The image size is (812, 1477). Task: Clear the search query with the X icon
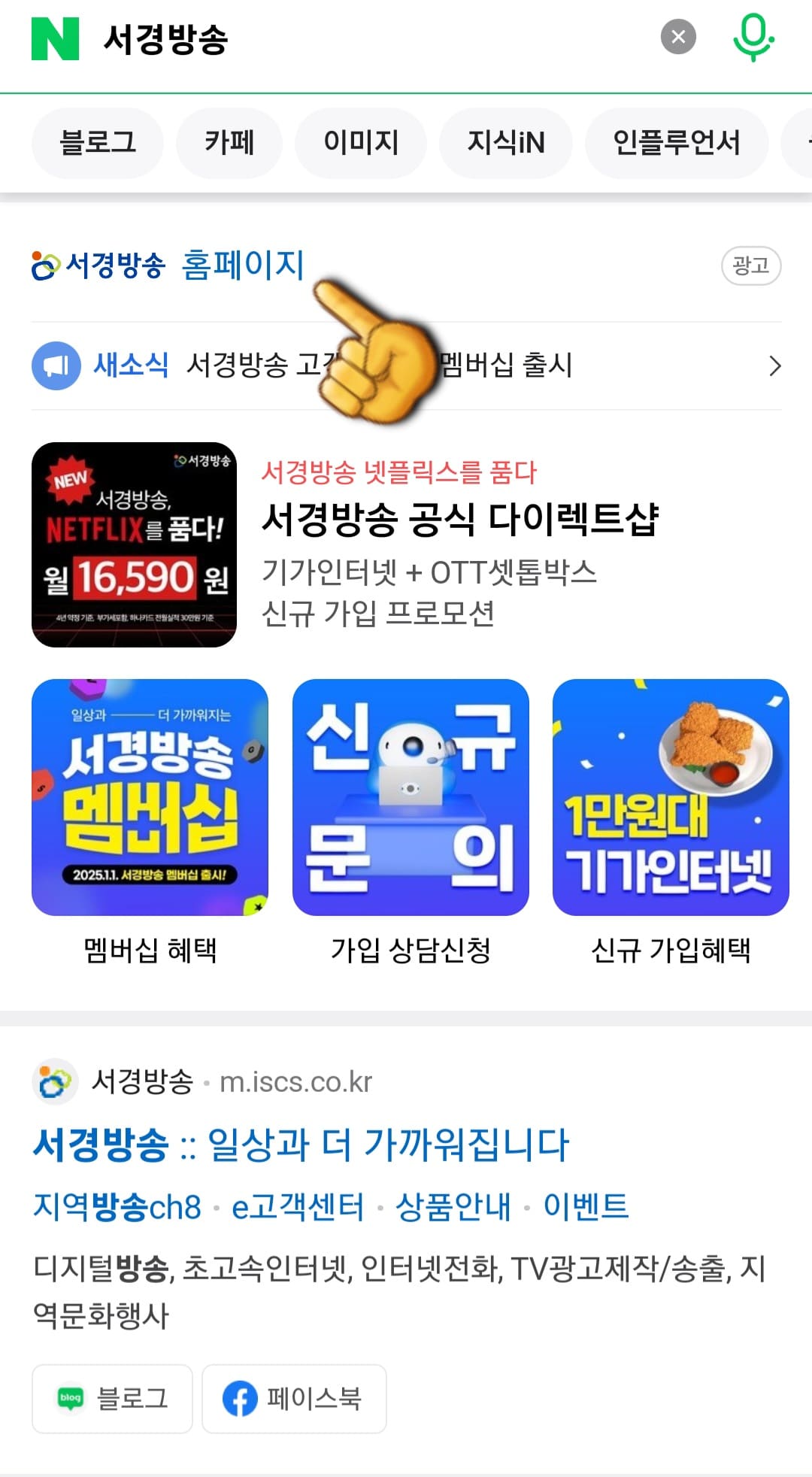[x=677, y=37]
